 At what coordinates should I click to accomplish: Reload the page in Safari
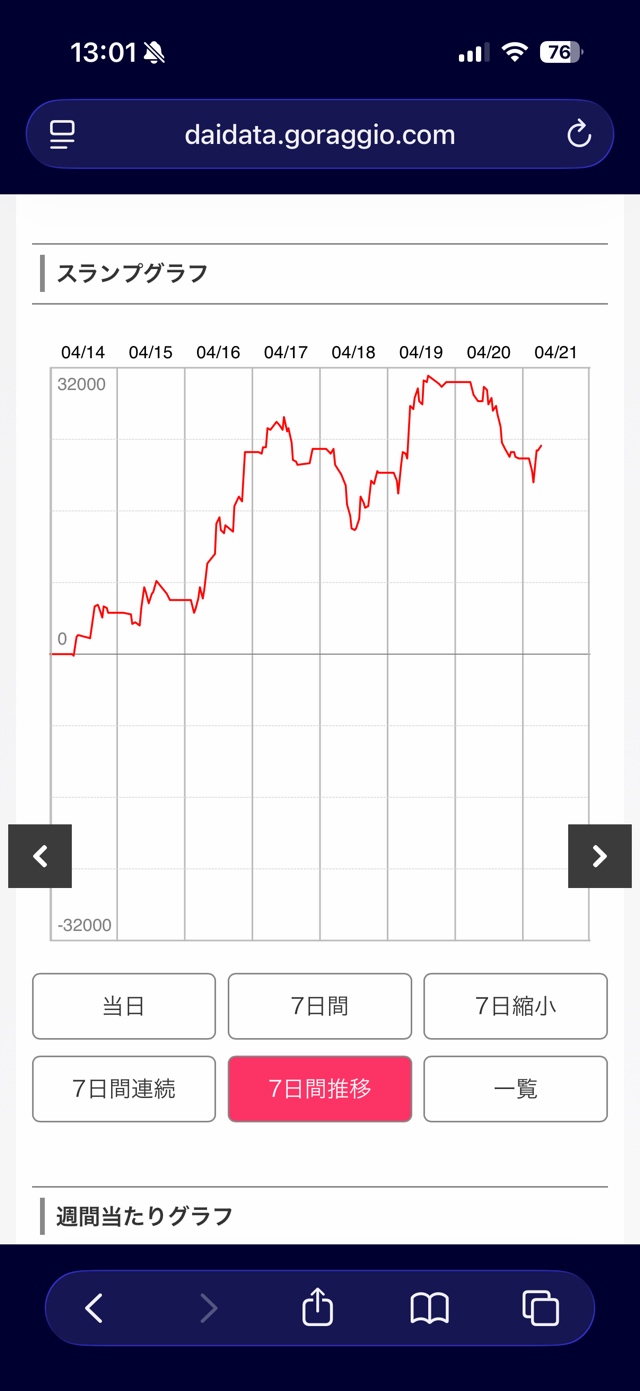[x=579, y=135]
